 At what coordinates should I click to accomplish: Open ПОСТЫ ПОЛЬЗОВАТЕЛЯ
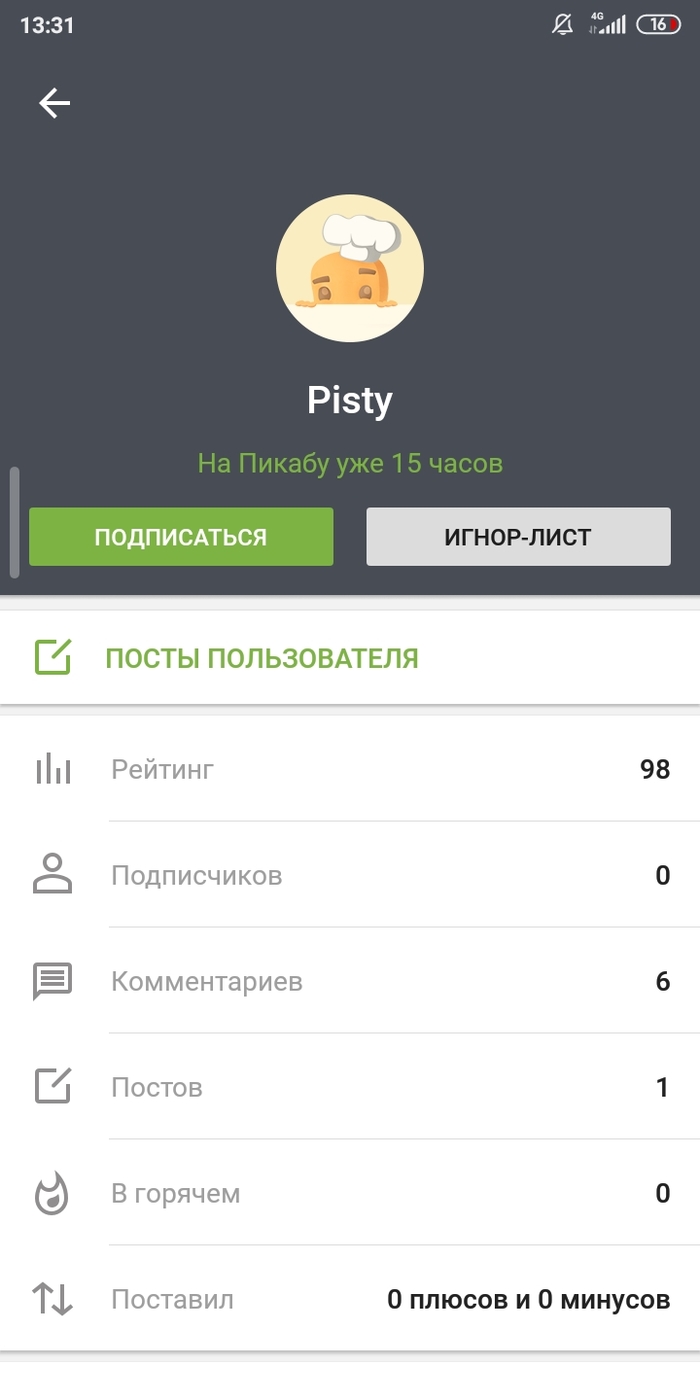pos(261,658)
